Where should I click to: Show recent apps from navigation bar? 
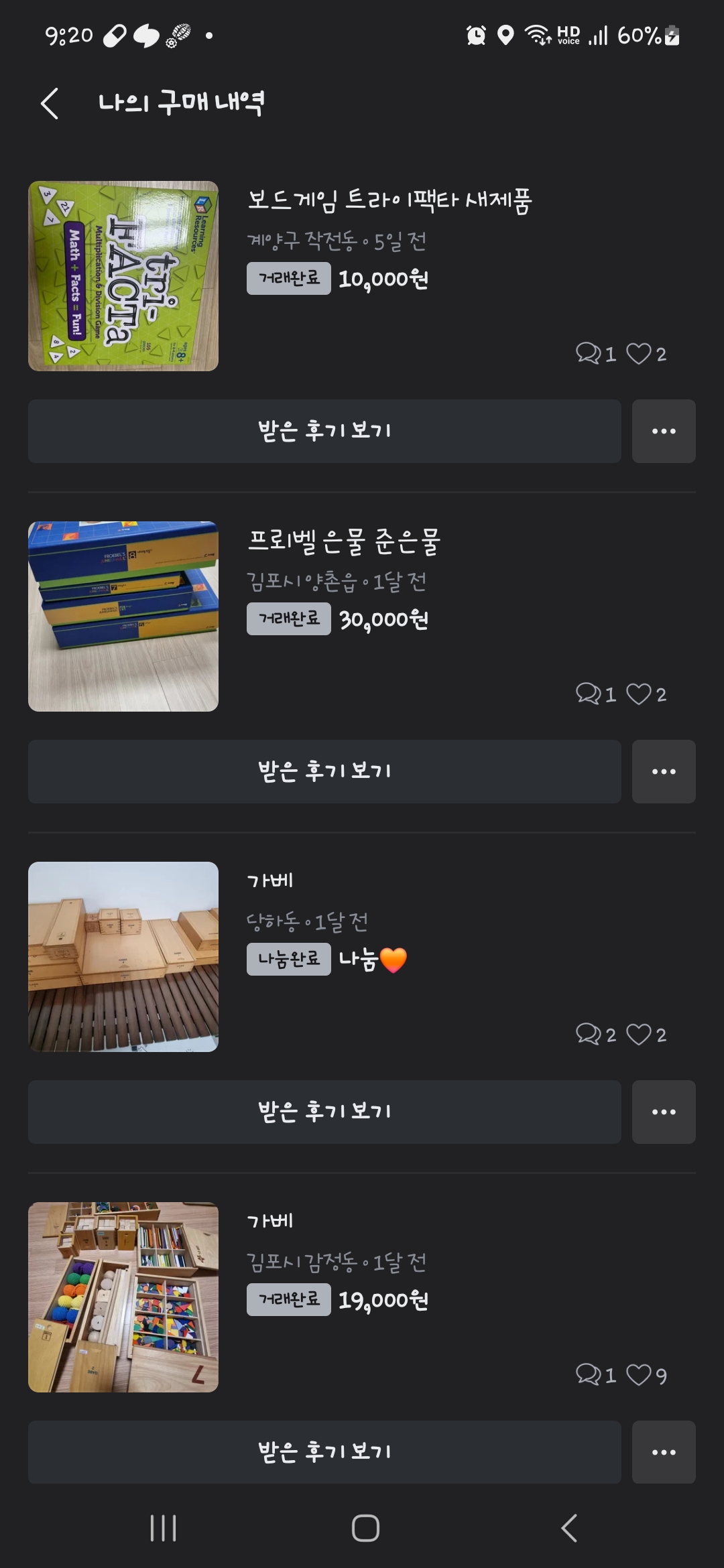point(163,1528)
